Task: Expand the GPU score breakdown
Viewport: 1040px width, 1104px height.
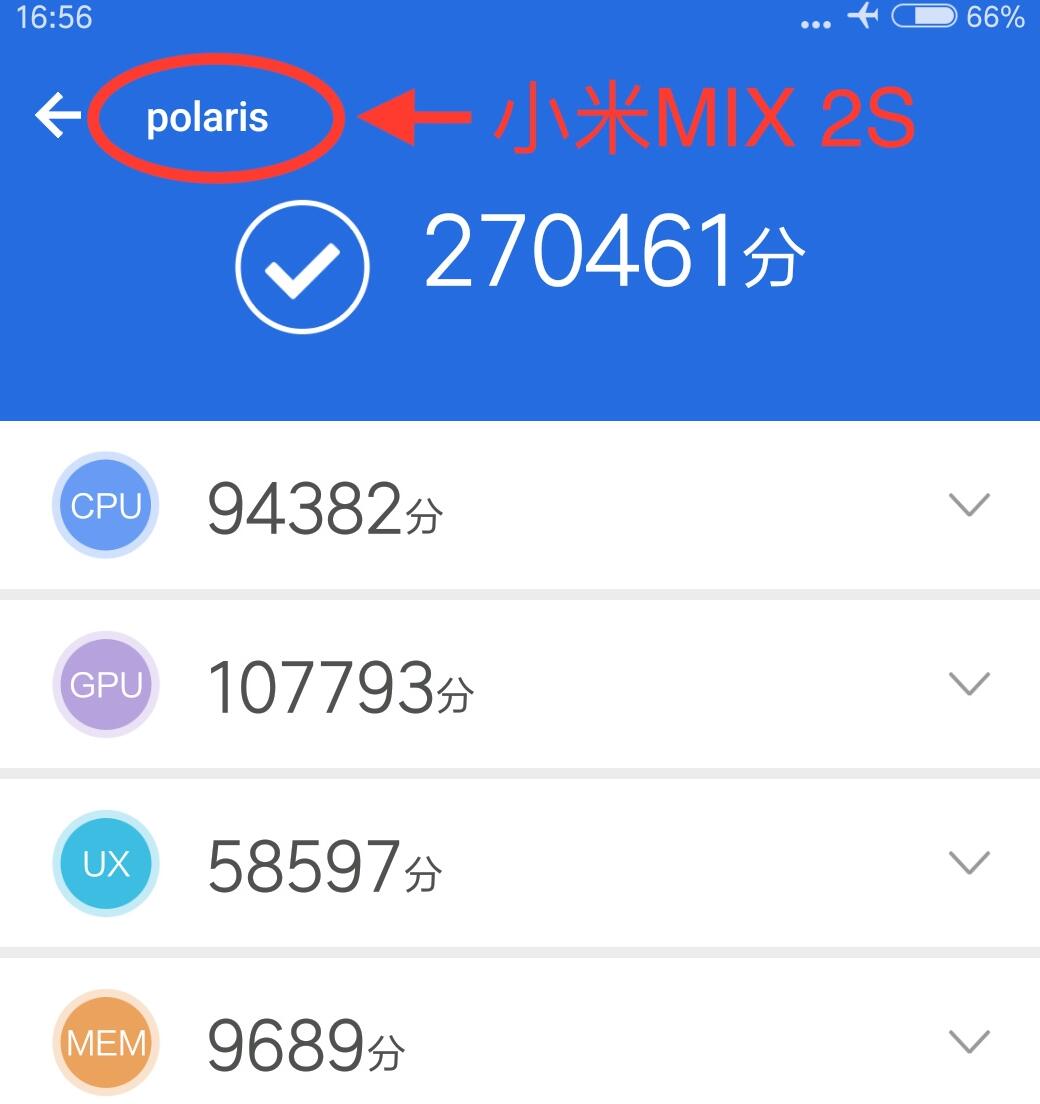Action: point(968,684)
